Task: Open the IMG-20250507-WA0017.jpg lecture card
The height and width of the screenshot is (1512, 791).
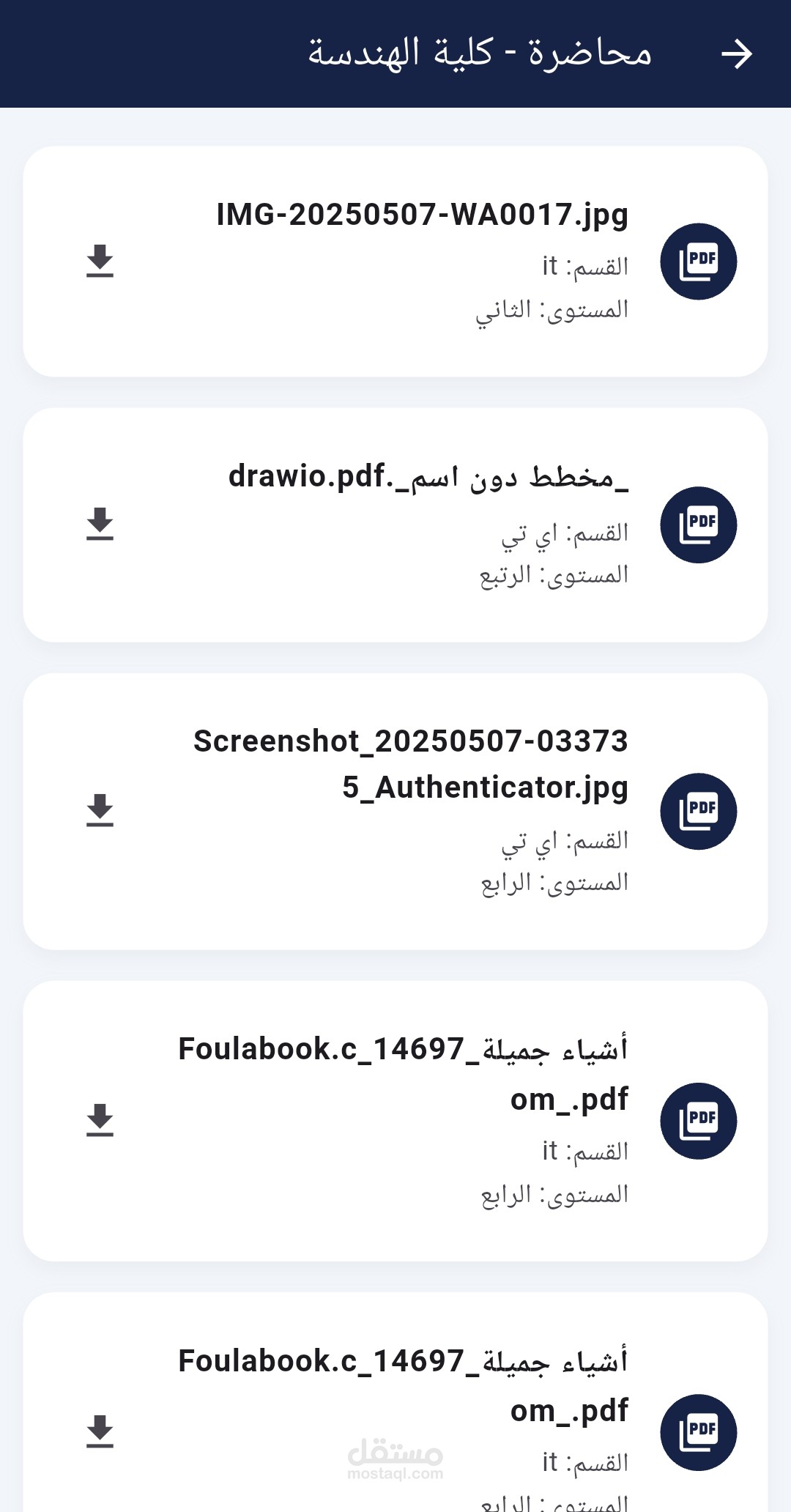Action: tap(395, 262)
